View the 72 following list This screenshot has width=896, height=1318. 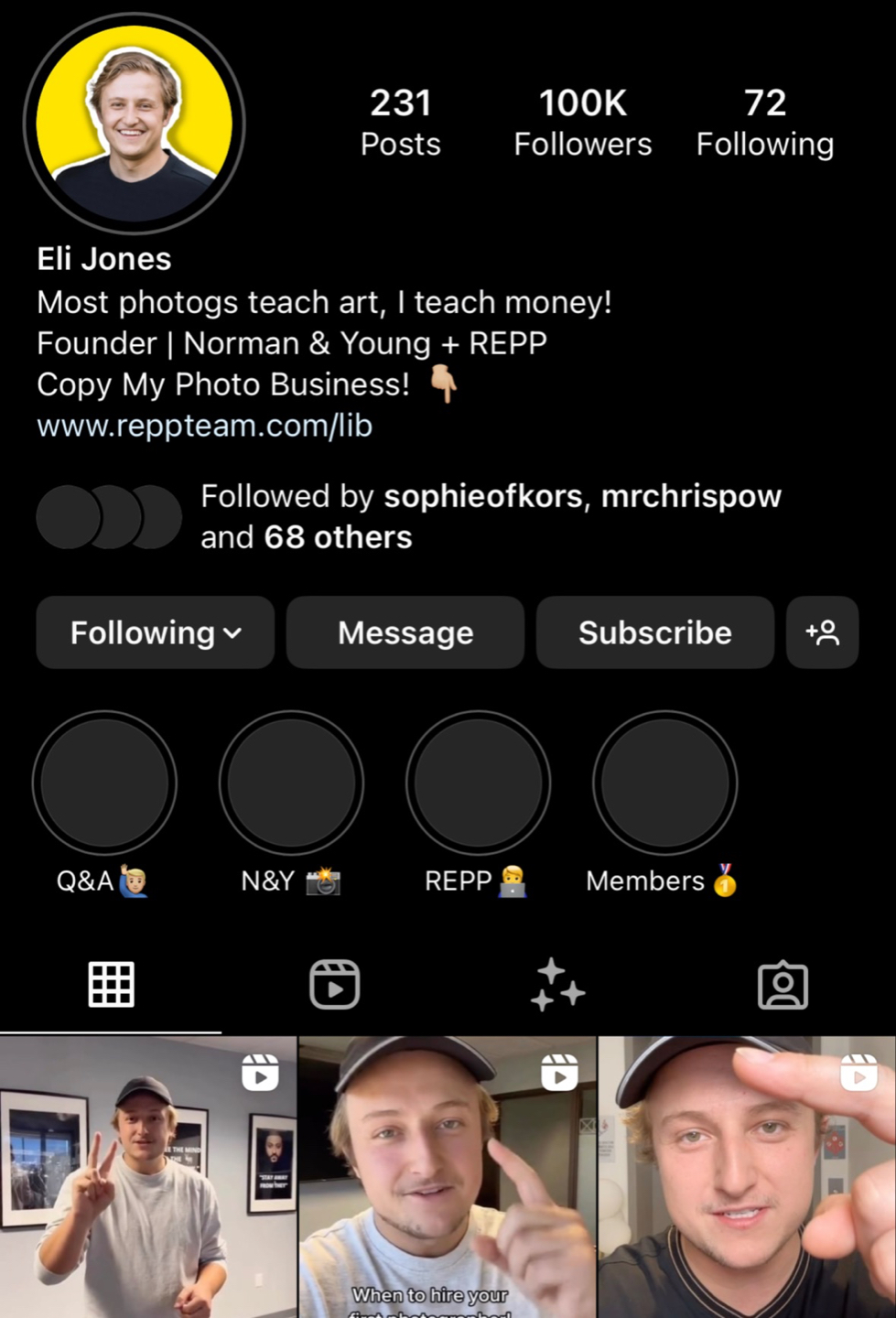coord(764,123)
